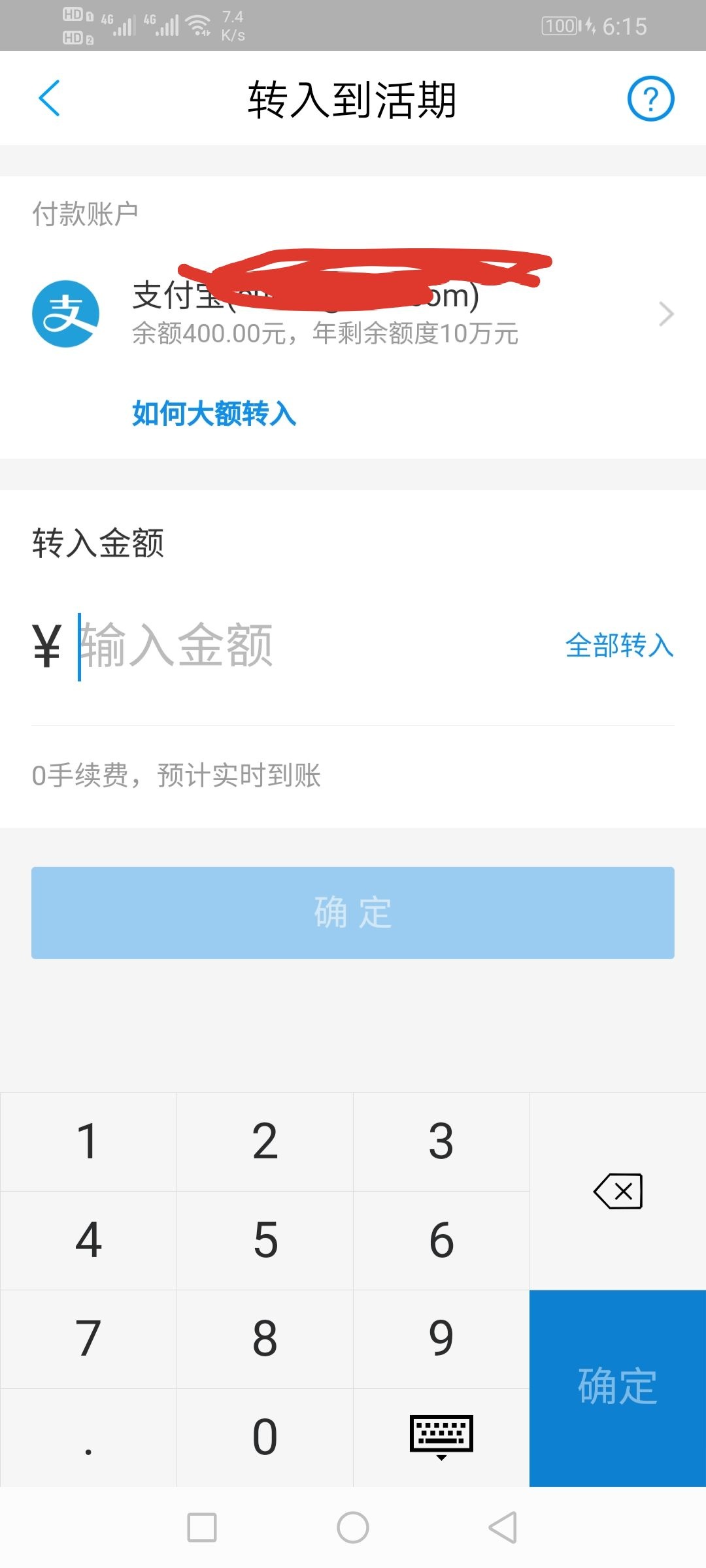Open the 如何大额转入 link

[214, 414]
